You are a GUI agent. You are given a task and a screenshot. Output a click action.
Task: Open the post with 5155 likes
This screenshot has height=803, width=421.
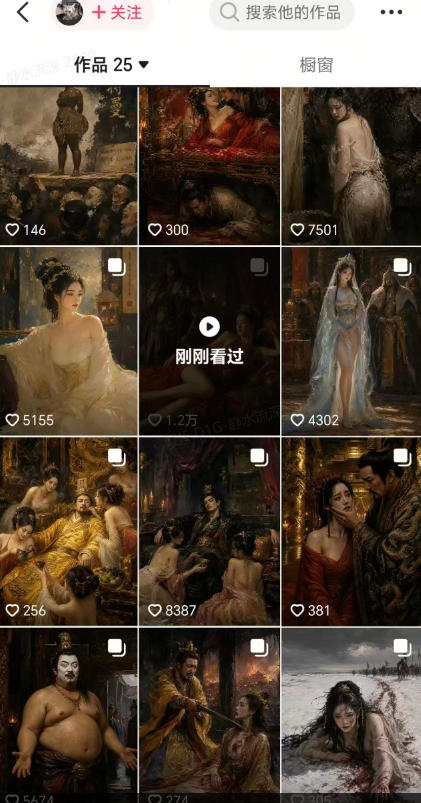pyautogui.click(x=69, y=341)
